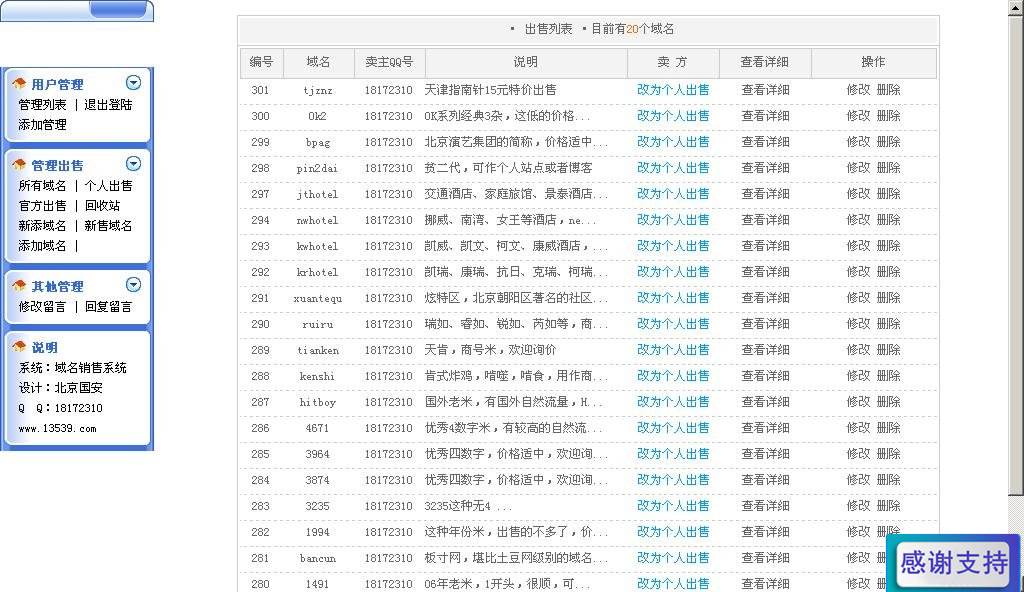This screenshot has height=592, width=1024.
Task: Tap the 感谢支持 button
Action: point(953,563)
